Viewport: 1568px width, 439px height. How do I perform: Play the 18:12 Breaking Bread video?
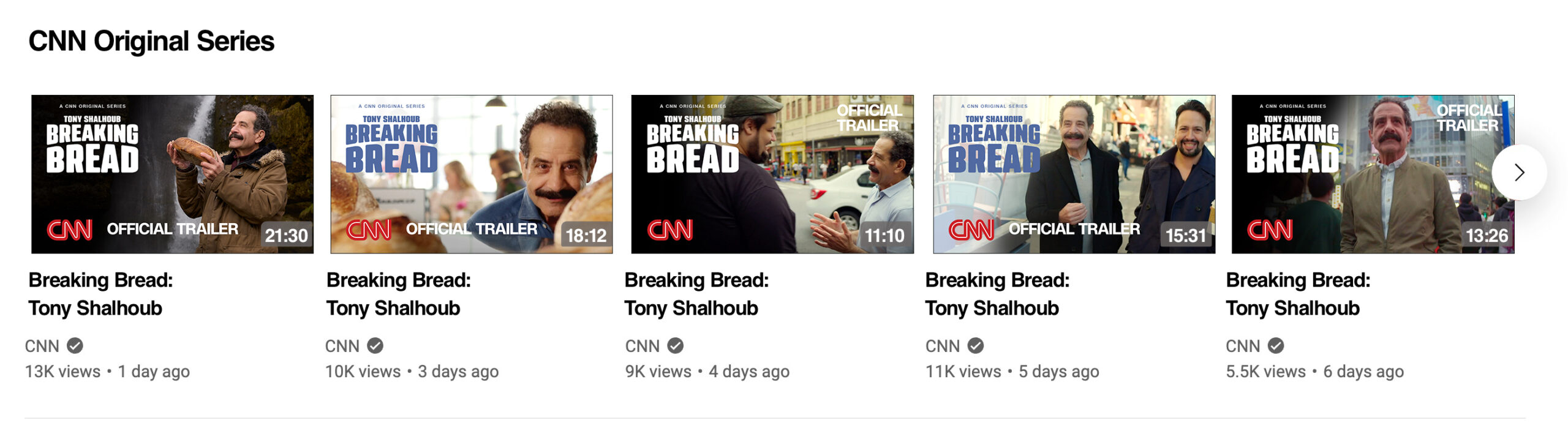[471, 174]
